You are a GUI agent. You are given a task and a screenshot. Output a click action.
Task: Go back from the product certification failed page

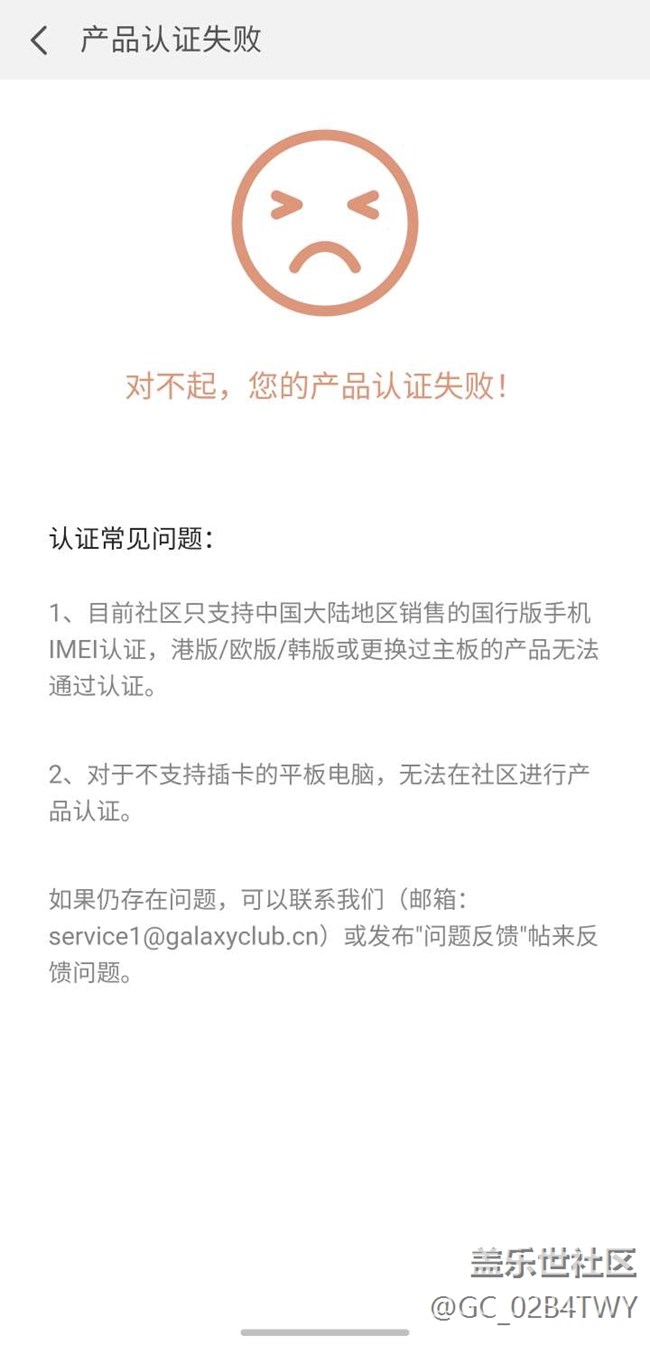click(x=39, y=41)
